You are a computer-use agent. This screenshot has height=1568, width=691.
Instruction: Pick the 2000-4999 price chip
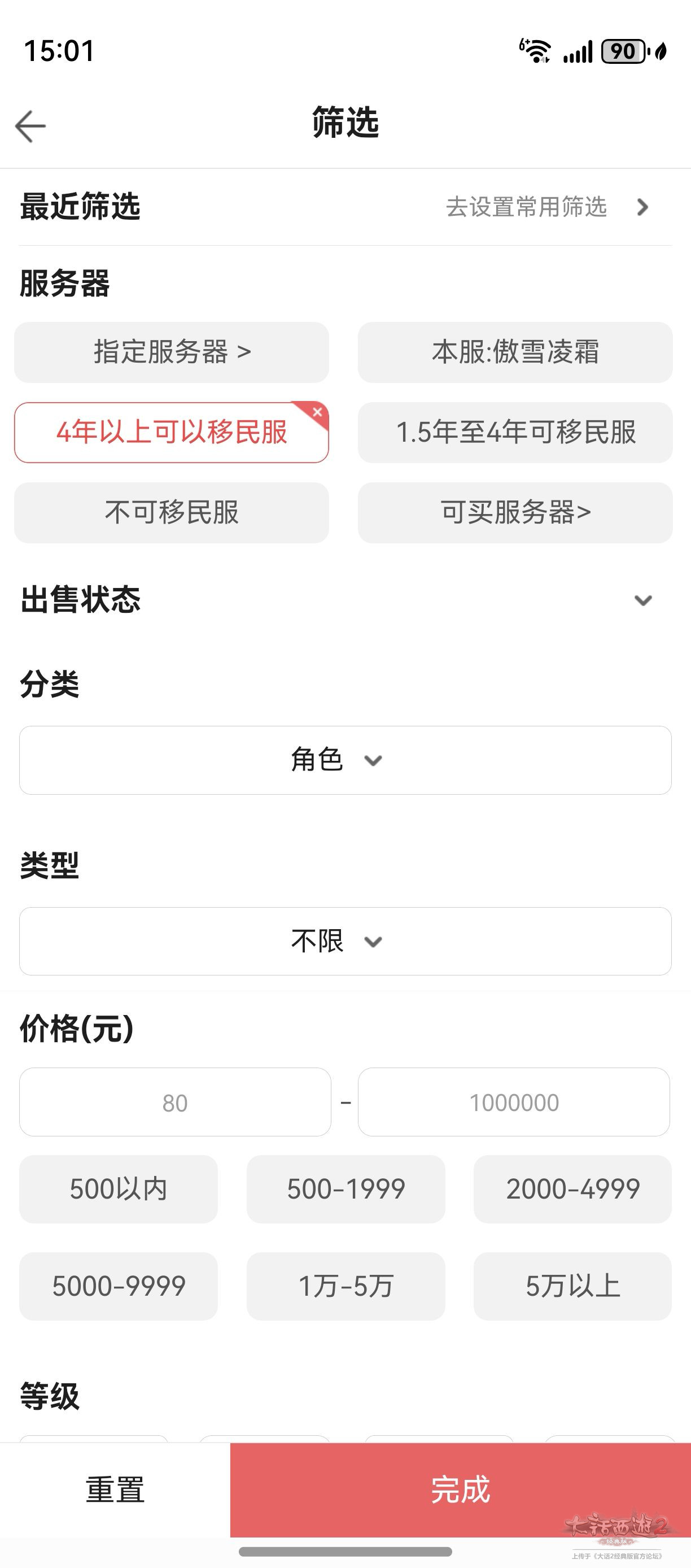[572, 1189]
